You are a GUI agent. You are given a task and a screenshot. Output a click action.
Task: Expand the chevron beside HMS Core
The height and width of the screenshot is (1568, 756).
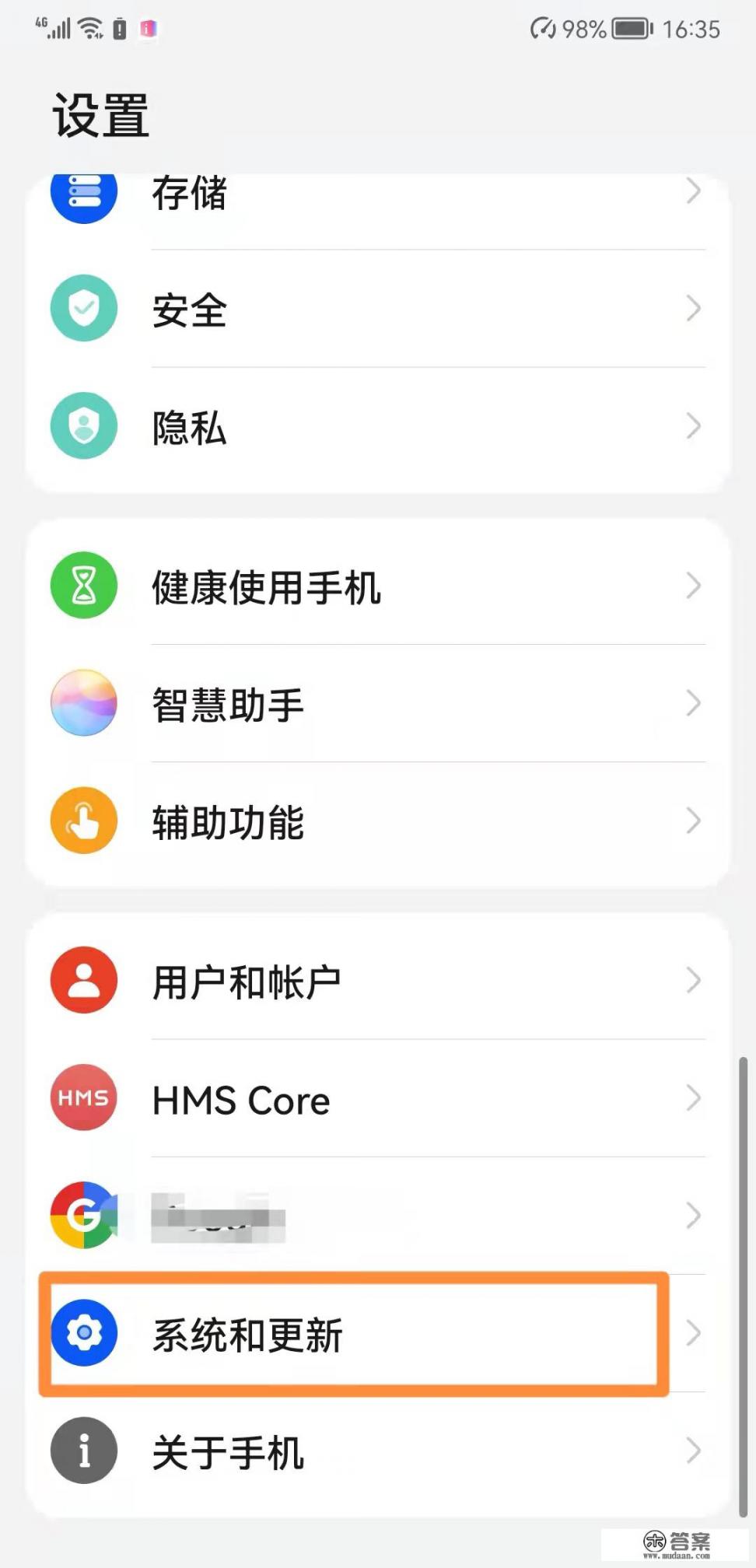693,1098
